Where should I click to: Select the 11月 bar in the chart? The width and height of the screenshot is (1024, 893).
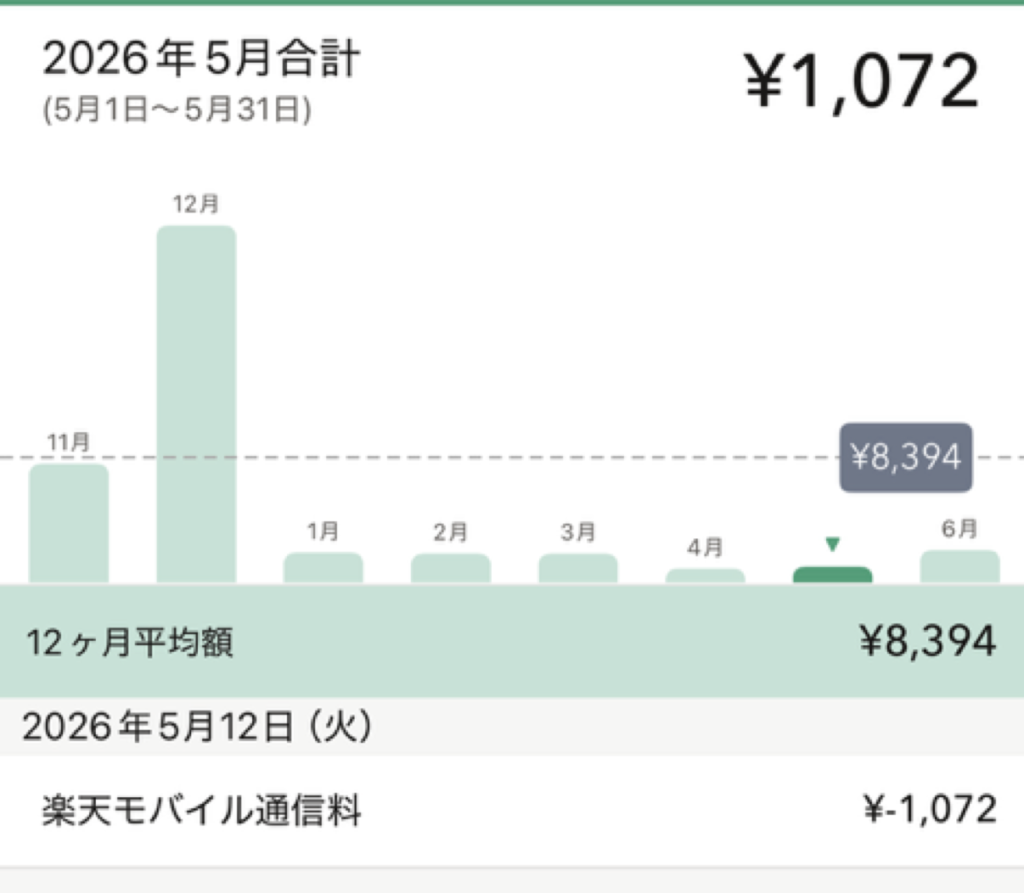tap(69, 523)
